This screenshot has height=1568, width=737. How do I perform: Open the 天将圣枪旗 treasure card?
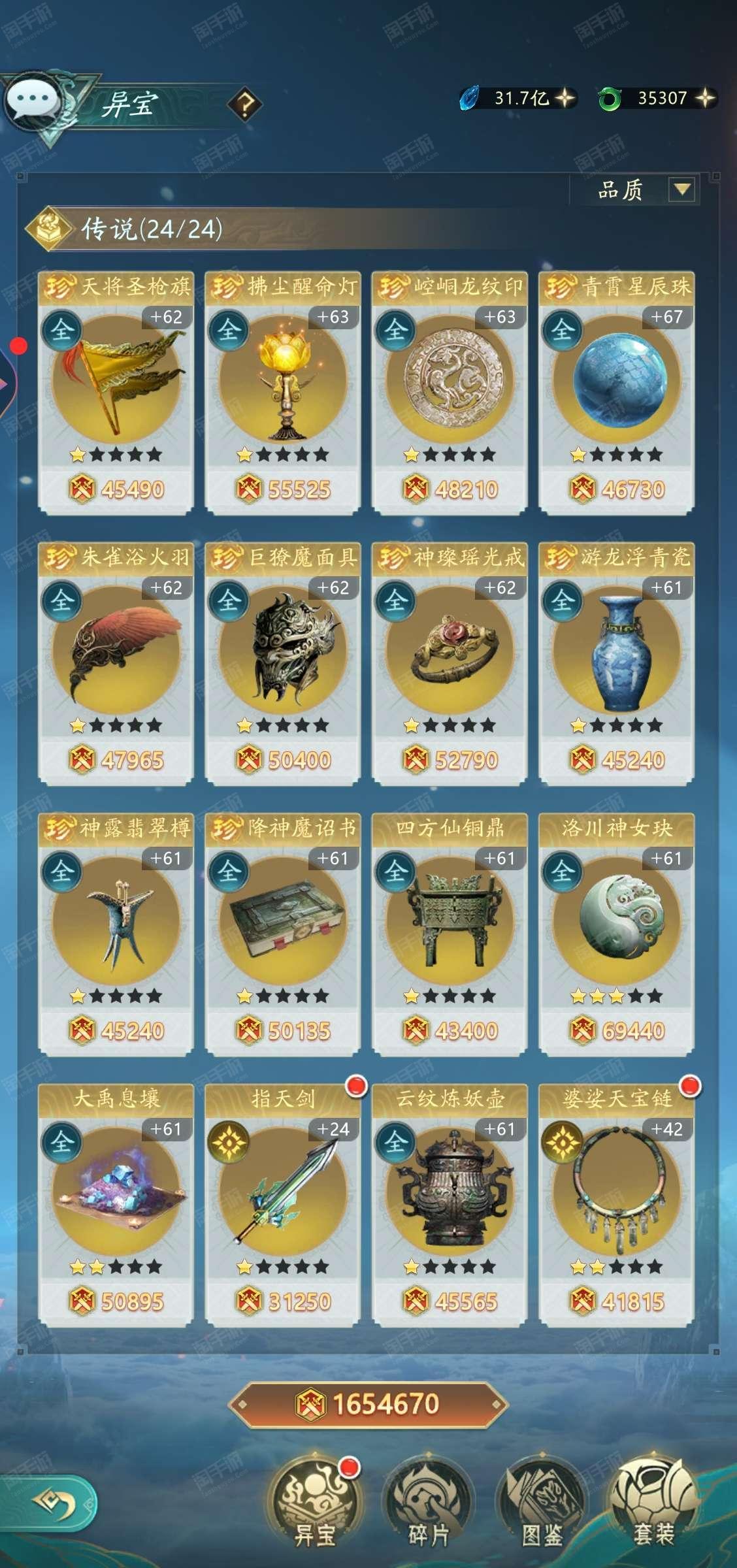click(116, 392)
